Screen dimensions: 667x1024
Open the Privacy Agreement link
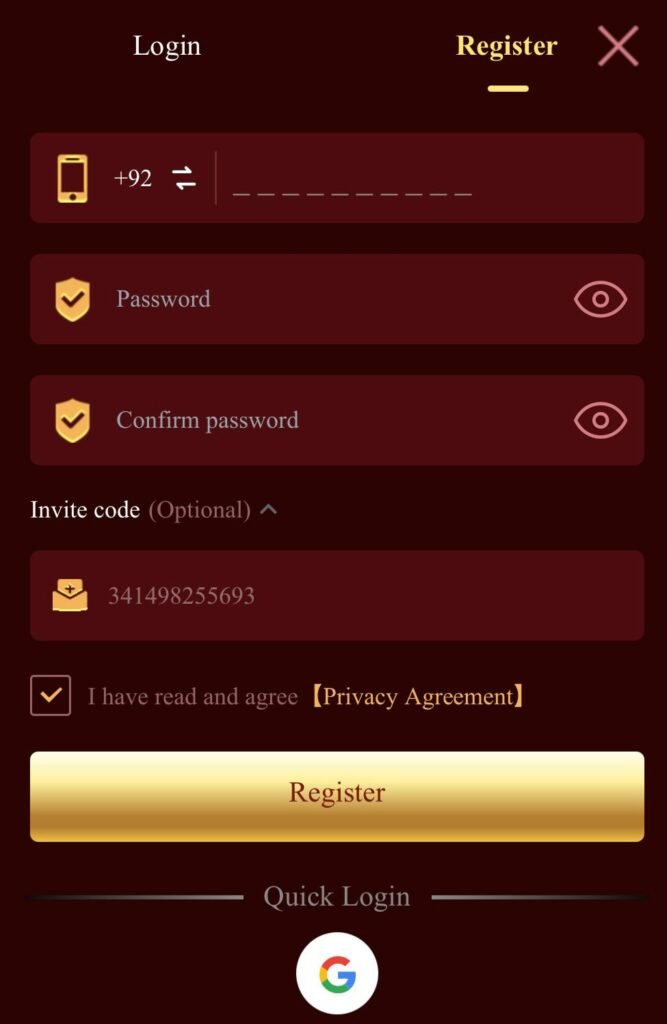point(416,697)
